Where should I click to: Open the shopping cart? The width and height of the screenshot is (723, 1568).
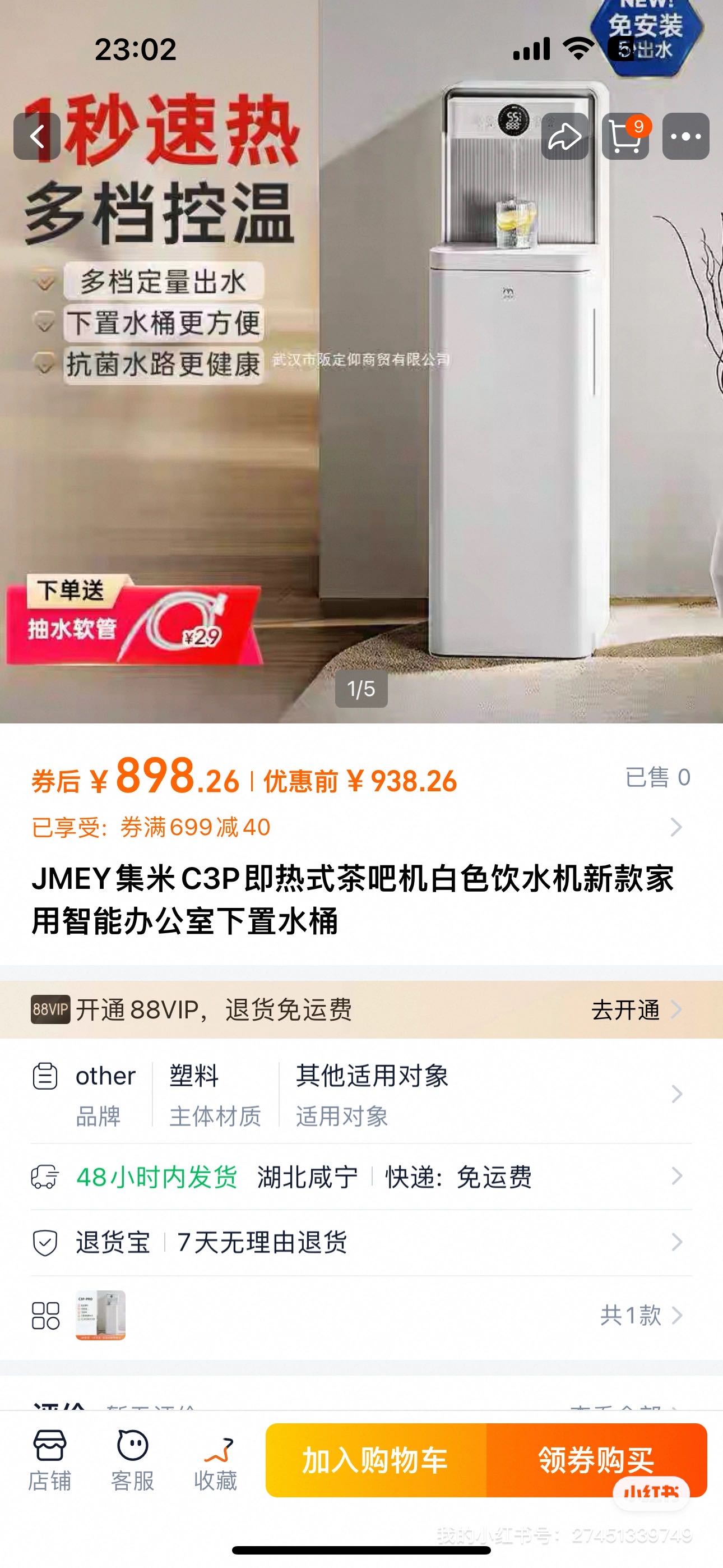[x=625, y=136]
